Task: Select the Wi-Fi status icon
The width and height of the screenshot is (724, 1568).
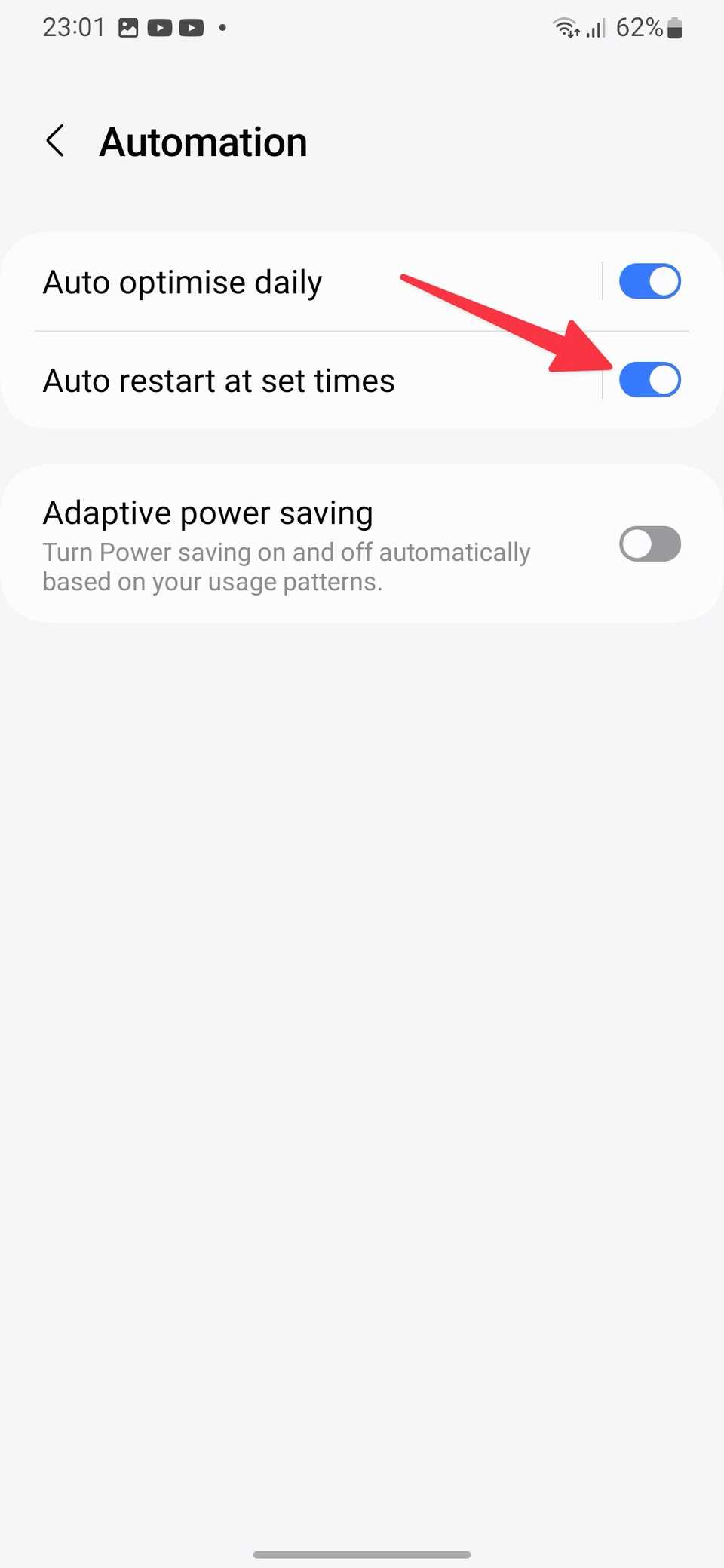Action: point(564,27)
